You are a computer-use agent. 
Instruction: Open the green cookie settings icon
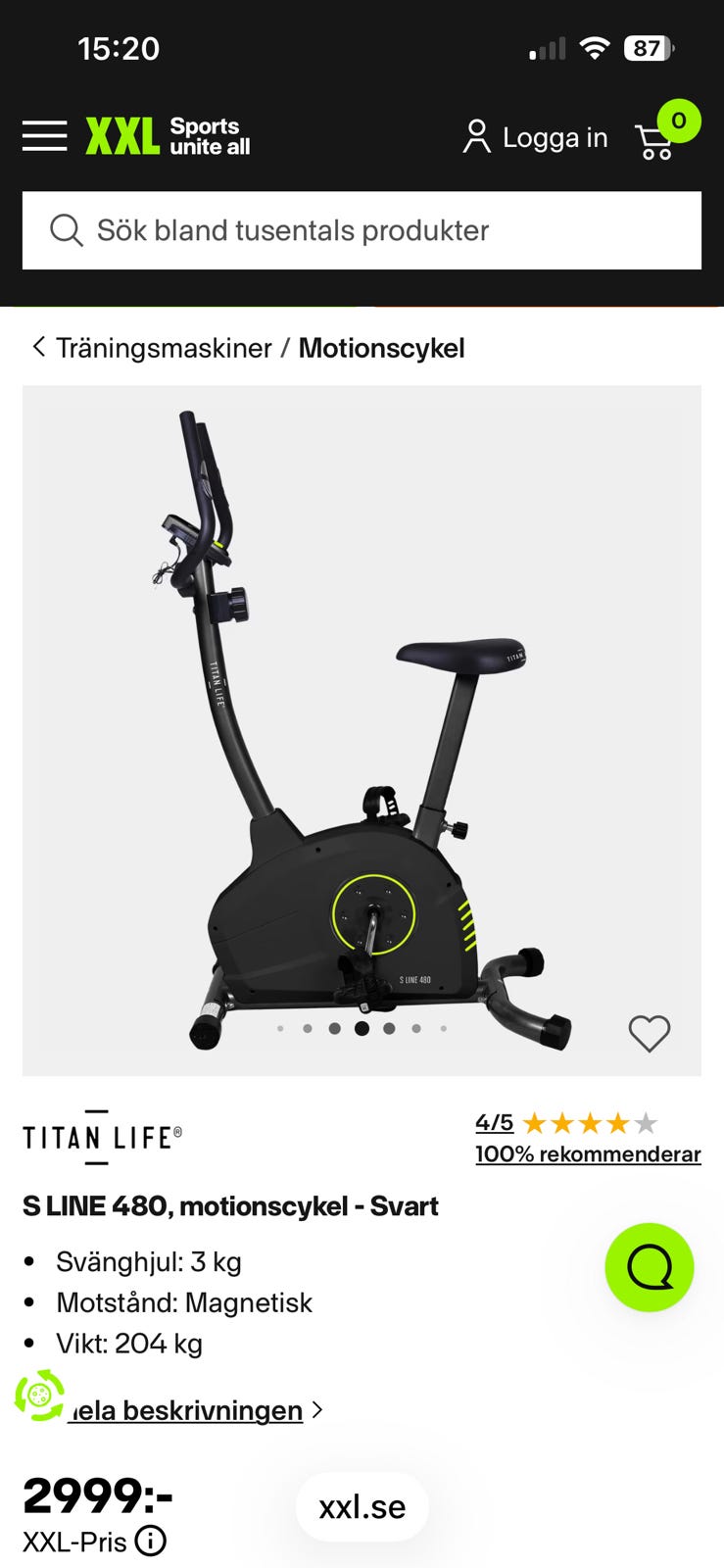coord(39,1395)
